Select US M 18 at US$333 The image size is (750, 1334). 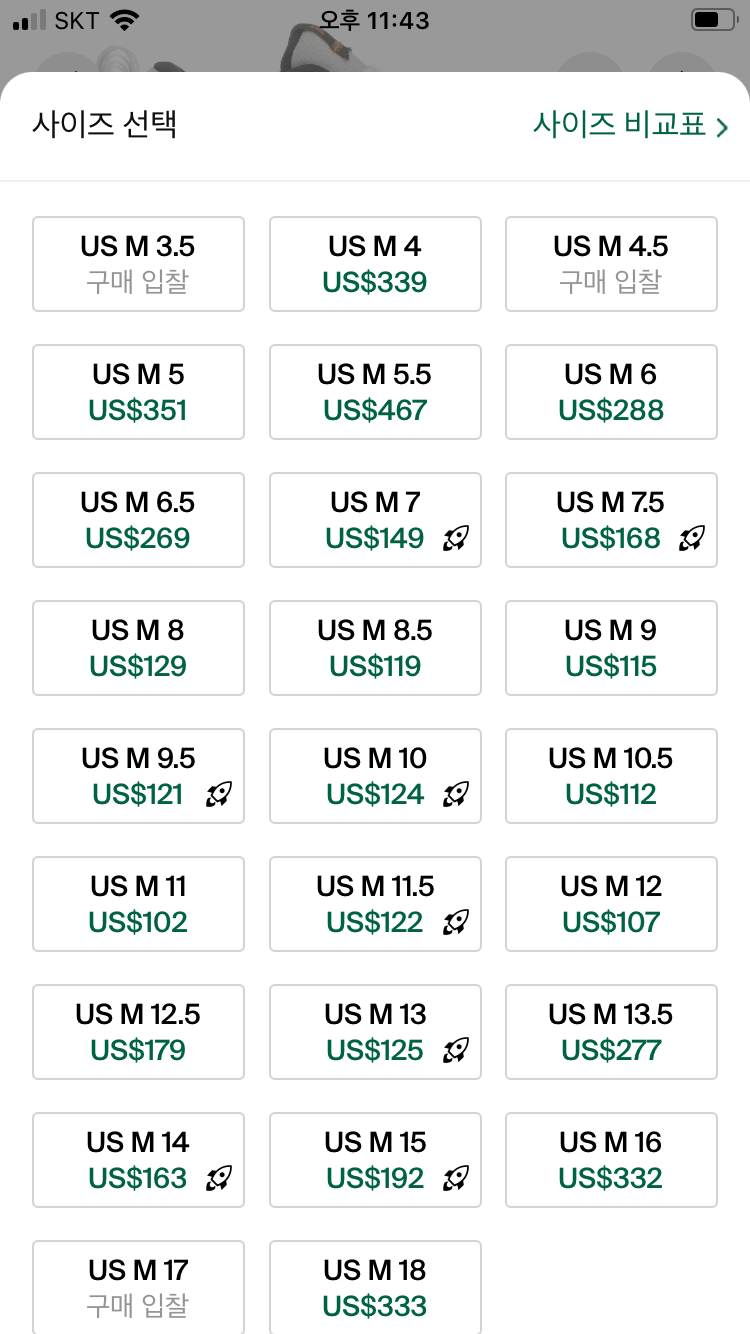click(375, 1287)
